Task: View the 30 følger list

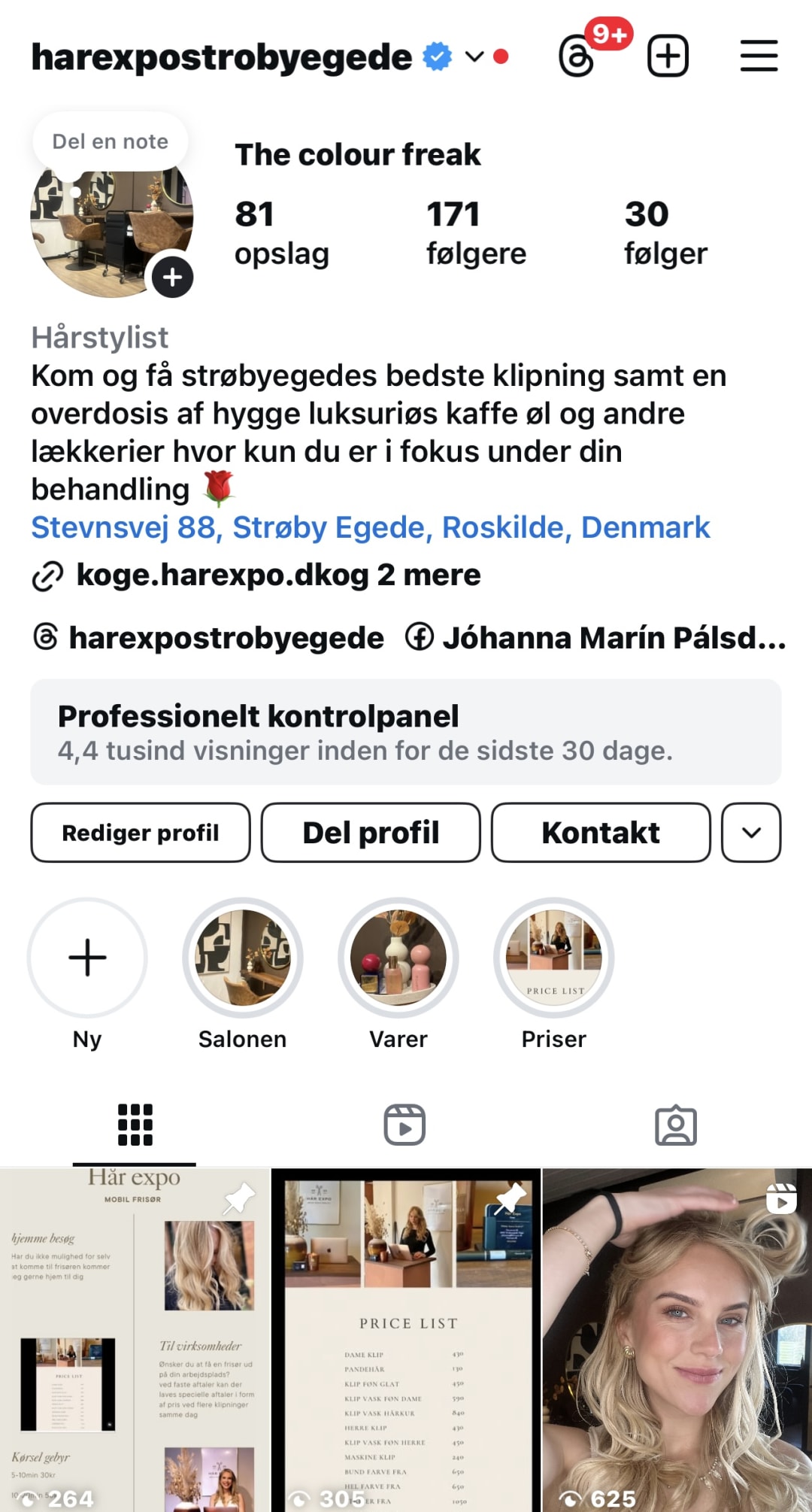Action: point(665,233)
